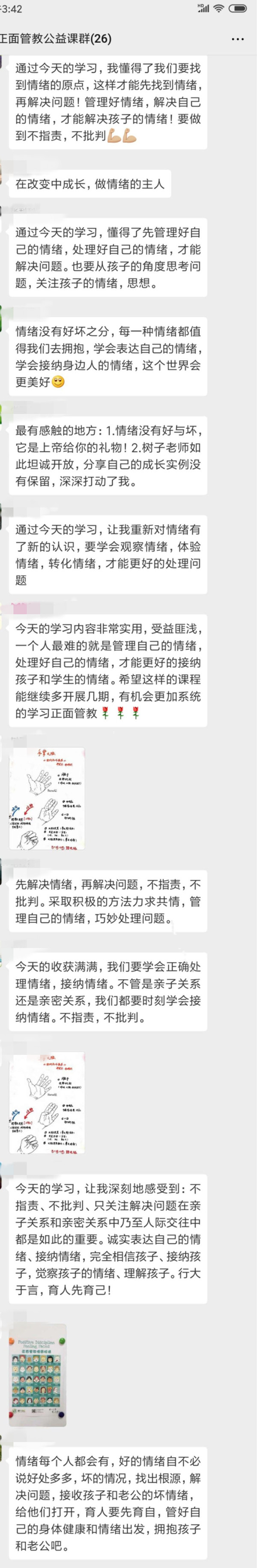This screenshot has height=1568, width=257.
Task: Open the group chat overflow menu
Action: pyautogui.click(x=238, y=39)
